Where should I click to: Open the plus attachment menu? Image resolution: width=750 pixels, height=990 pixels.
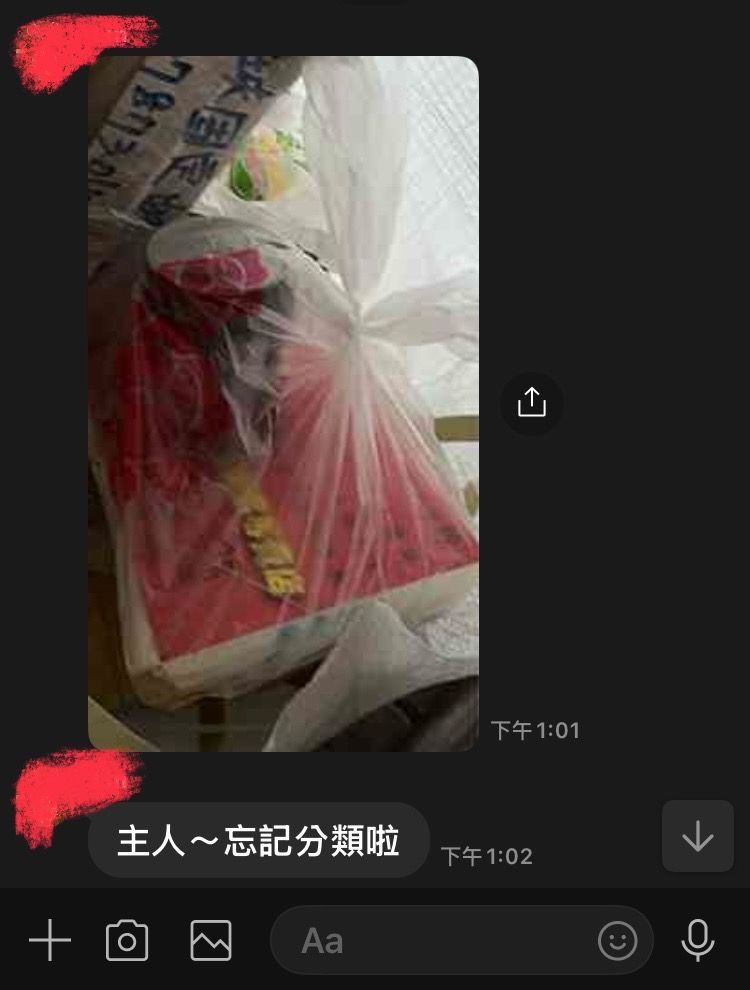(x=49, y=941)
